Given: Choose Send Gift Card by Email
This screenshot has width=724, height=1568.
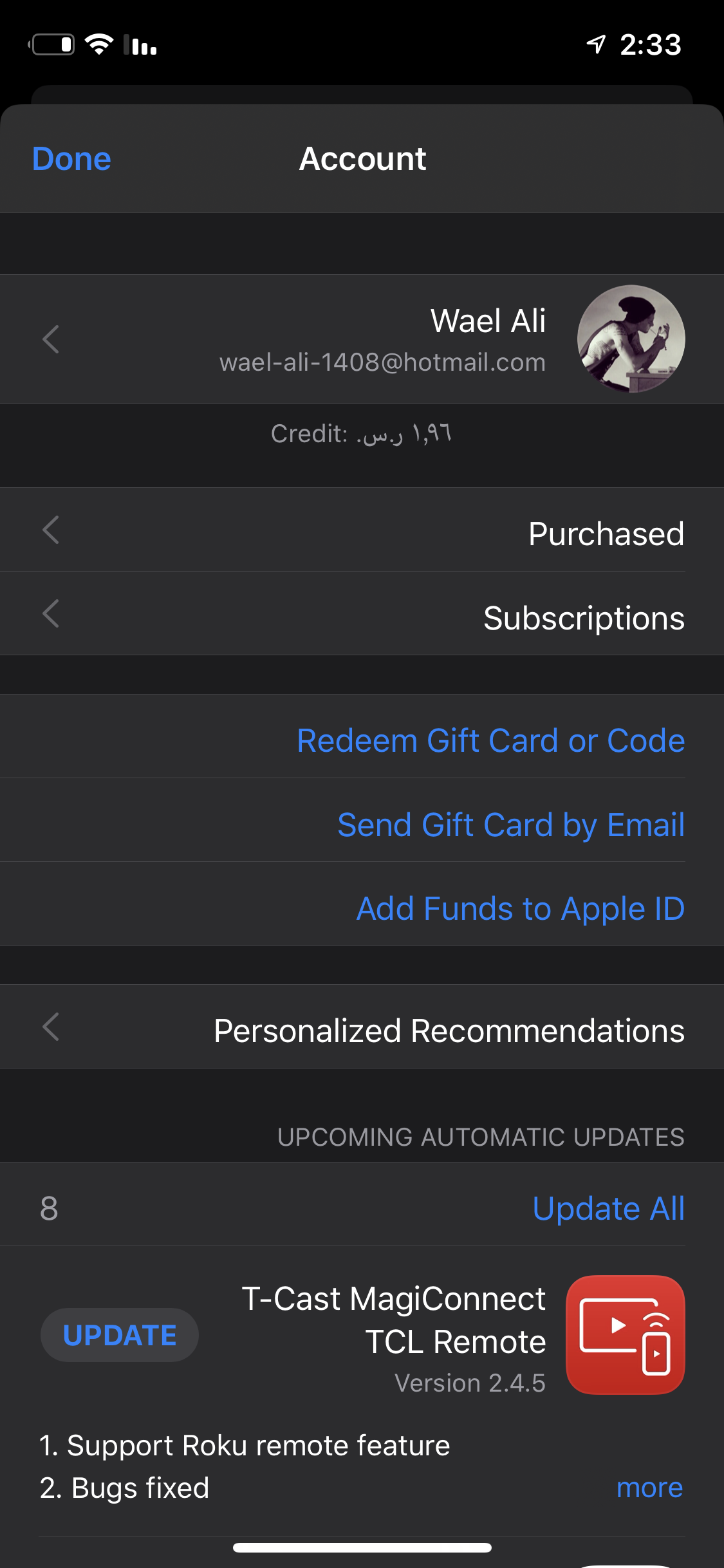Looking at the screenshot, I should click(x=511, y=825).
